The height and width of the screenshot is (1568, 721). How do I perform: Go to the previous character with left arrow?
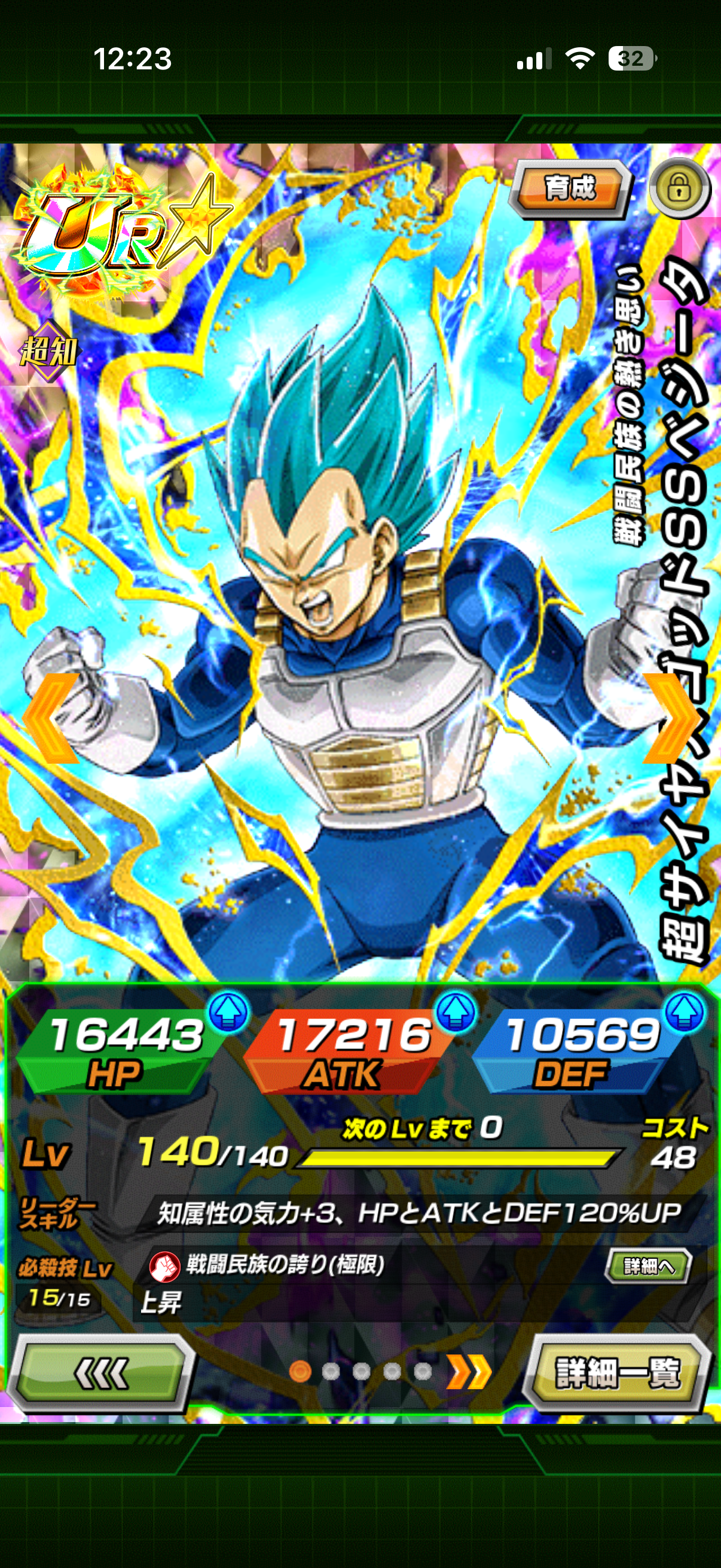[52, 719]
